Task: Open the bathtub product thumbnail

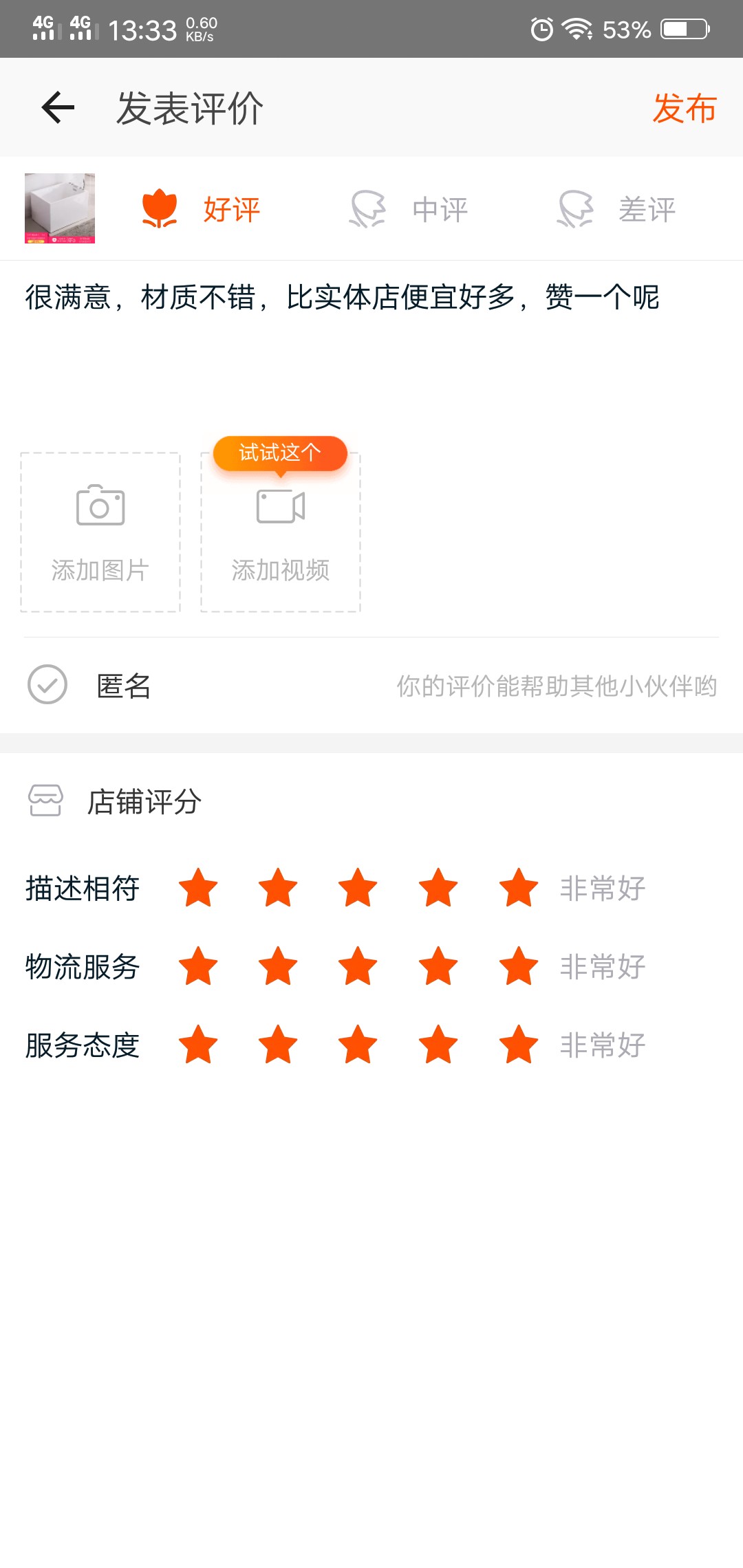Action: coord(60,208)
